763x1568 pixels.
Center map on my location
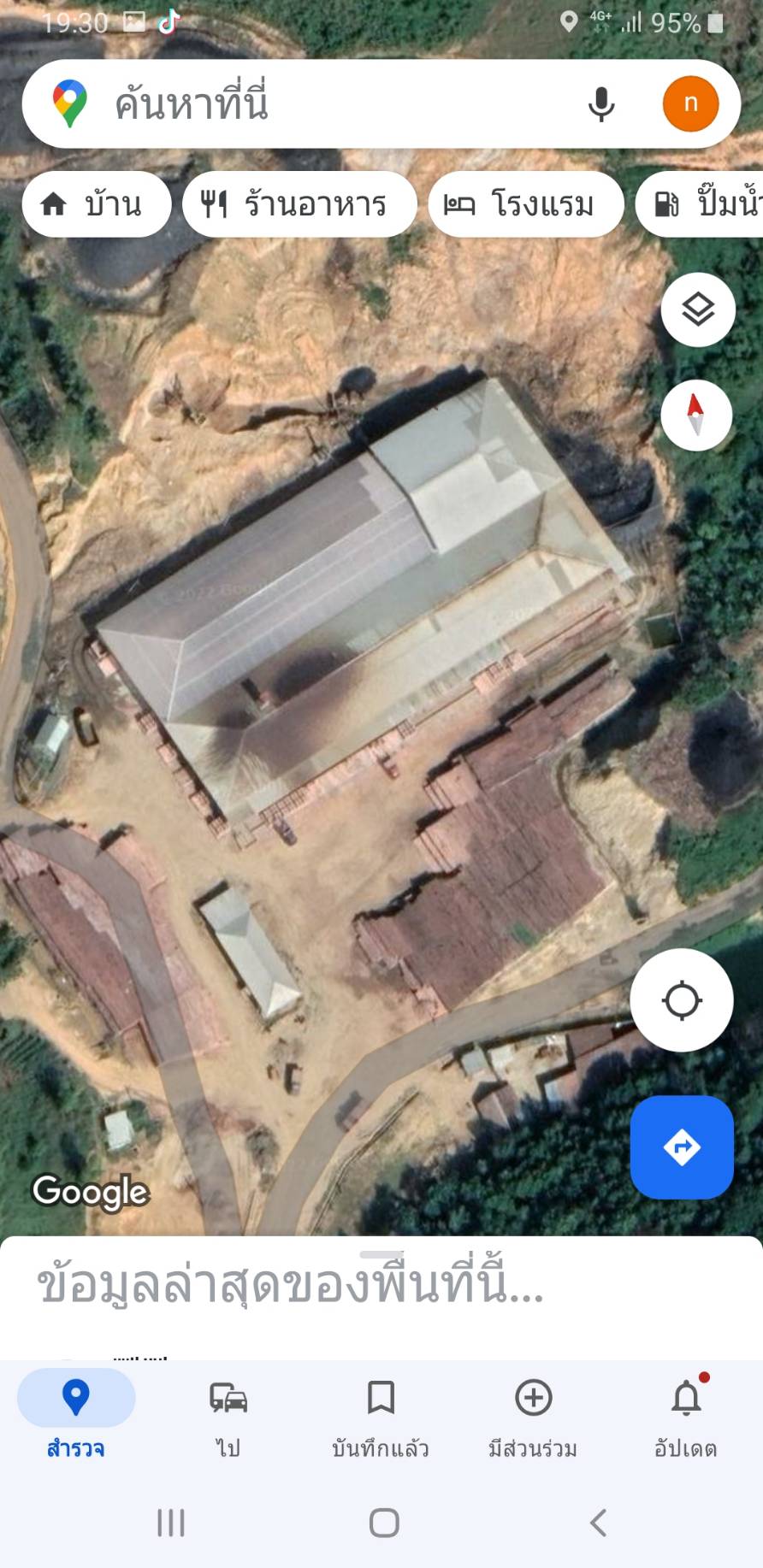click(x=682, y=1000)
